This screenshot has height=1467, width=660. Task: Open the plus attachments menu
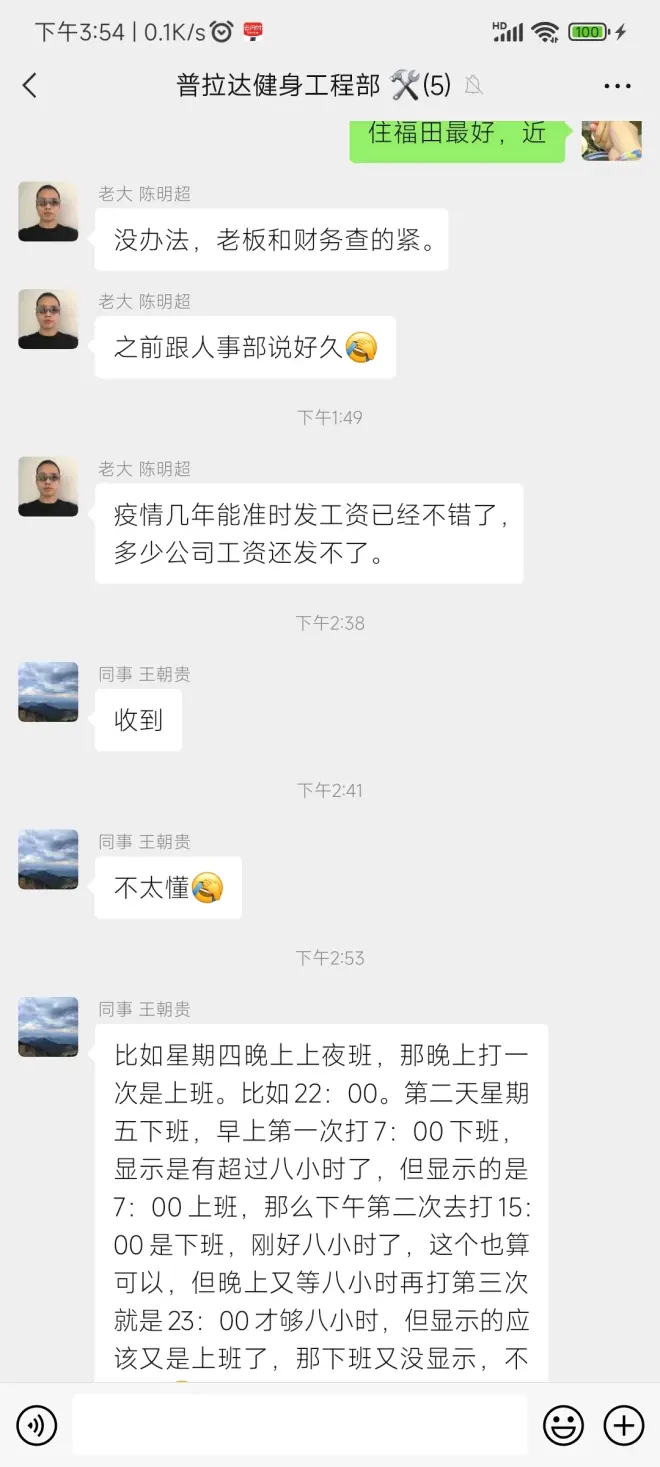[x=624, y=1424]
